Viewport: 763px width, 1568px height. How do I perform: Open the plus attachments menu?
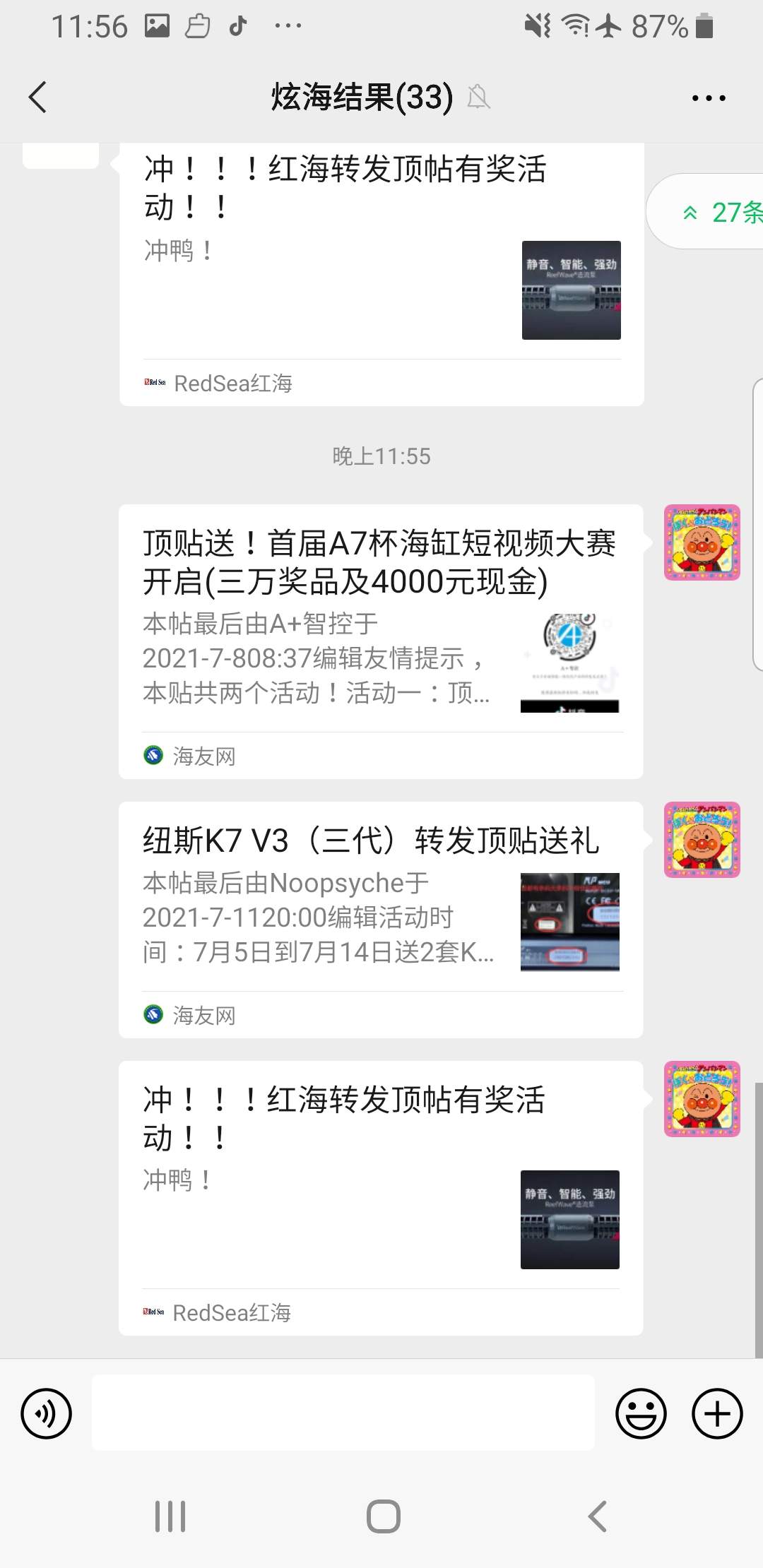(x=717, y=1413)
